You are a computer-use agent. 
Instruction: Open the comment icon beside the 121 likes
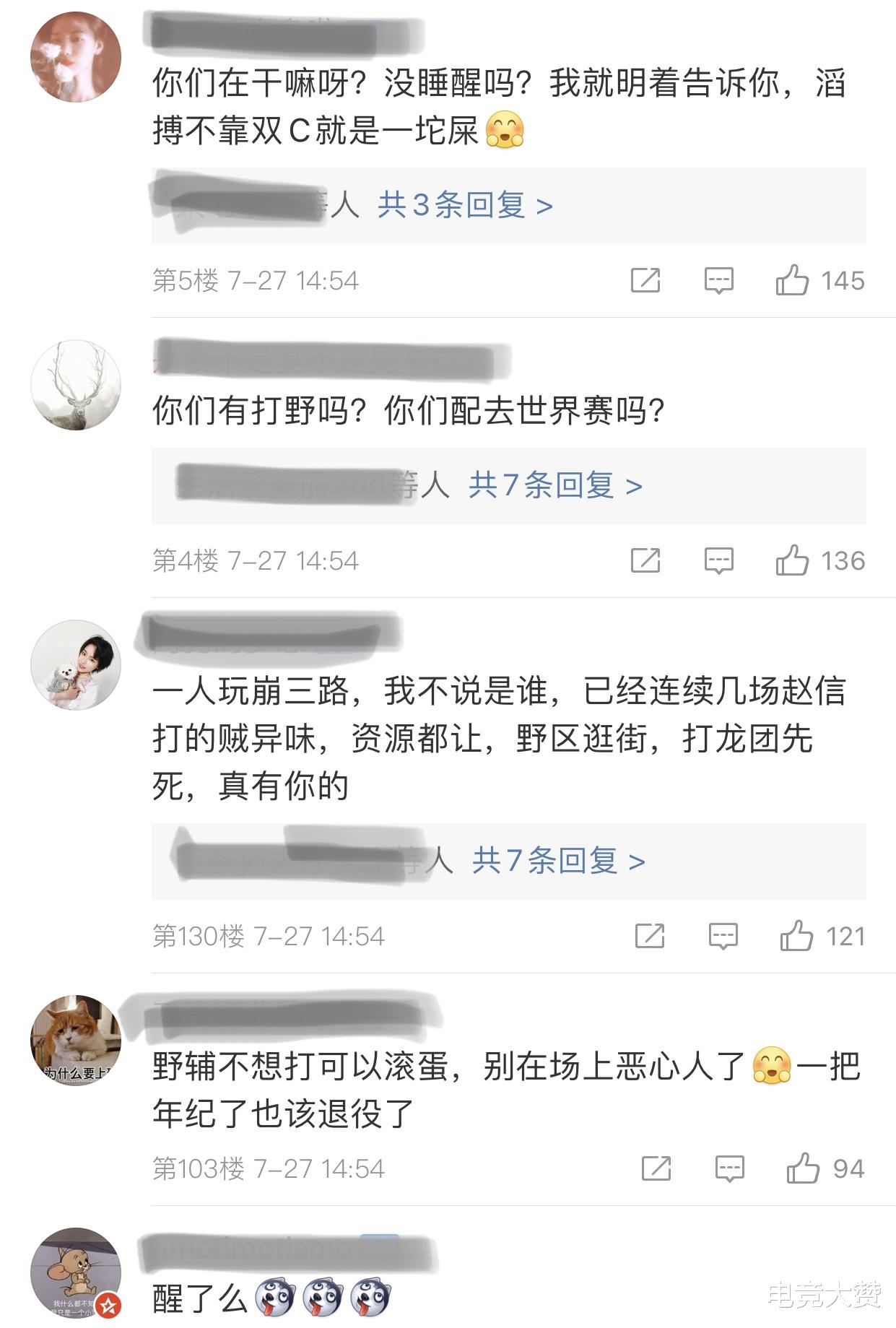pos(721,937)
